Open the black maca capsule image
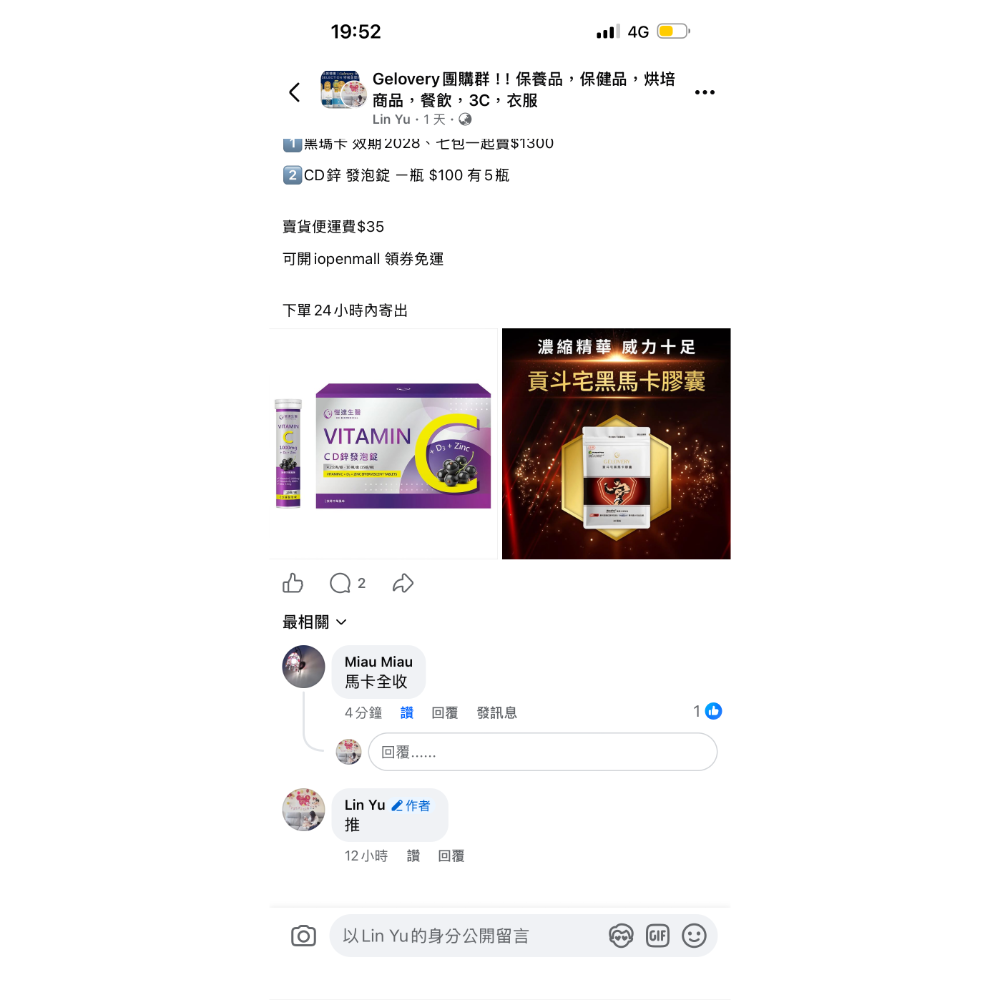1000x1000 pixels. pyautogui.click(x=616, y=444)
